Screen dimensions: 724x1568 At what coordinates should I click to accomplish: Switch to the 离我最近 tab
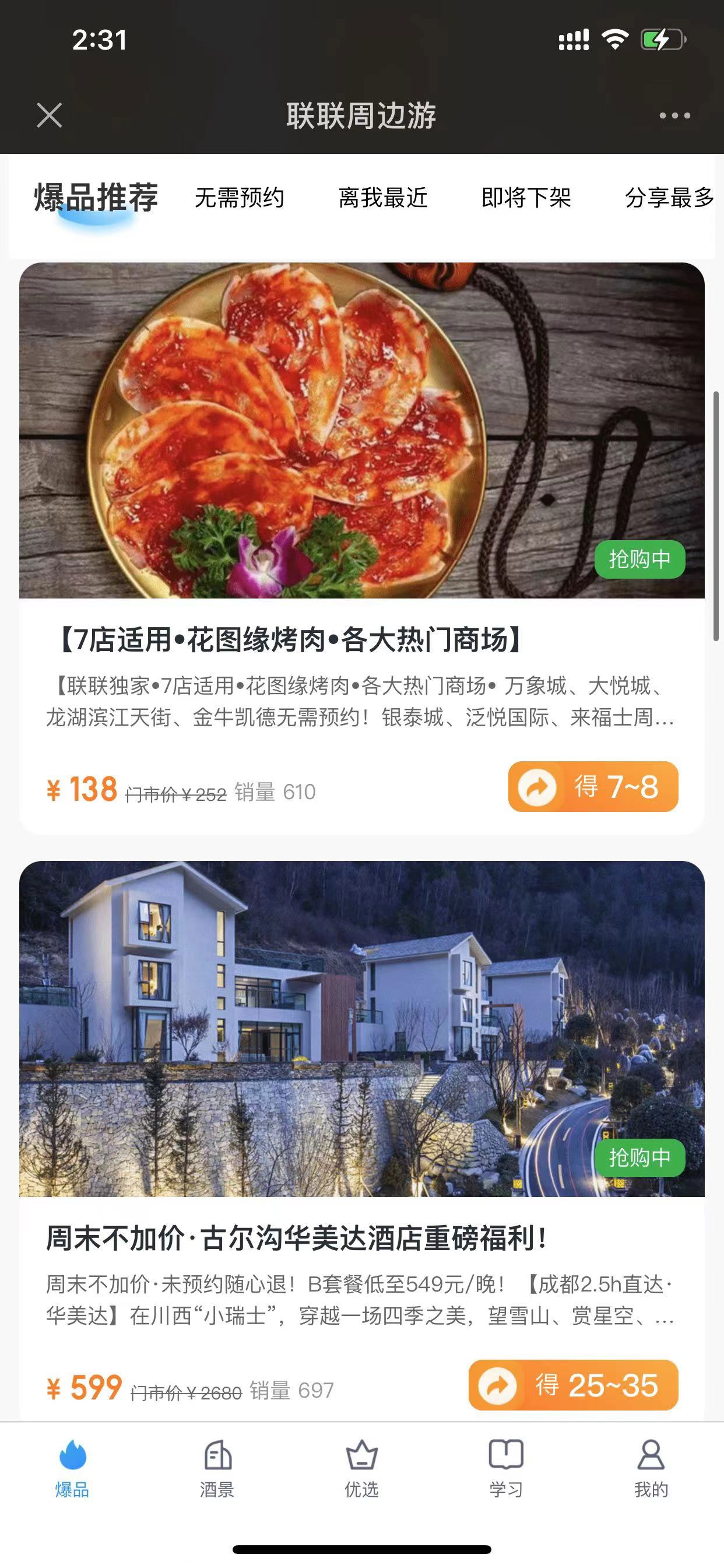(382, 198)
